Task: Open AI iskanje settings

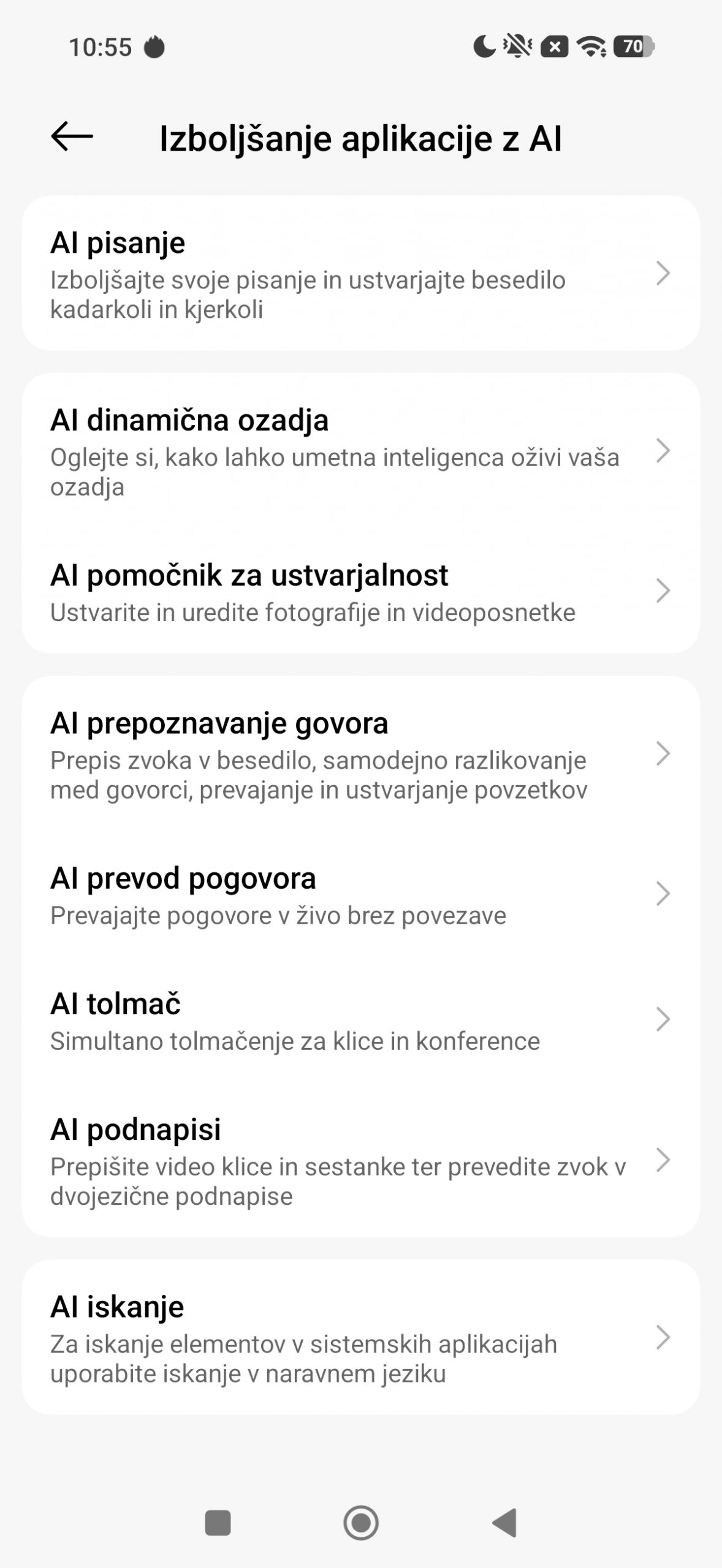Action: click(x=360, y=1337)
